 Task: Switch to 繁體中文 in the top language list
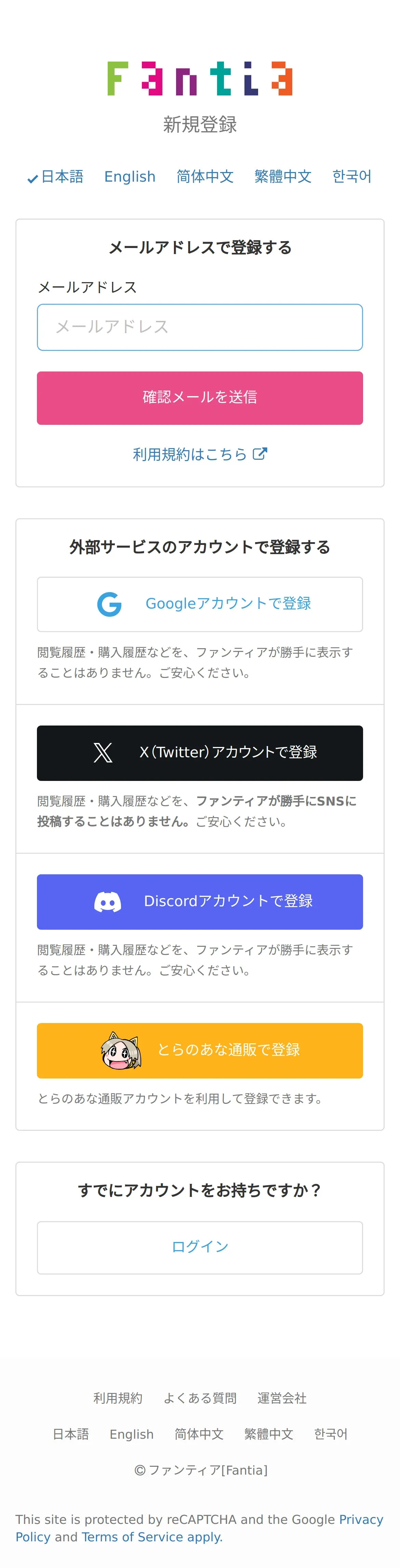coord(282,177)
